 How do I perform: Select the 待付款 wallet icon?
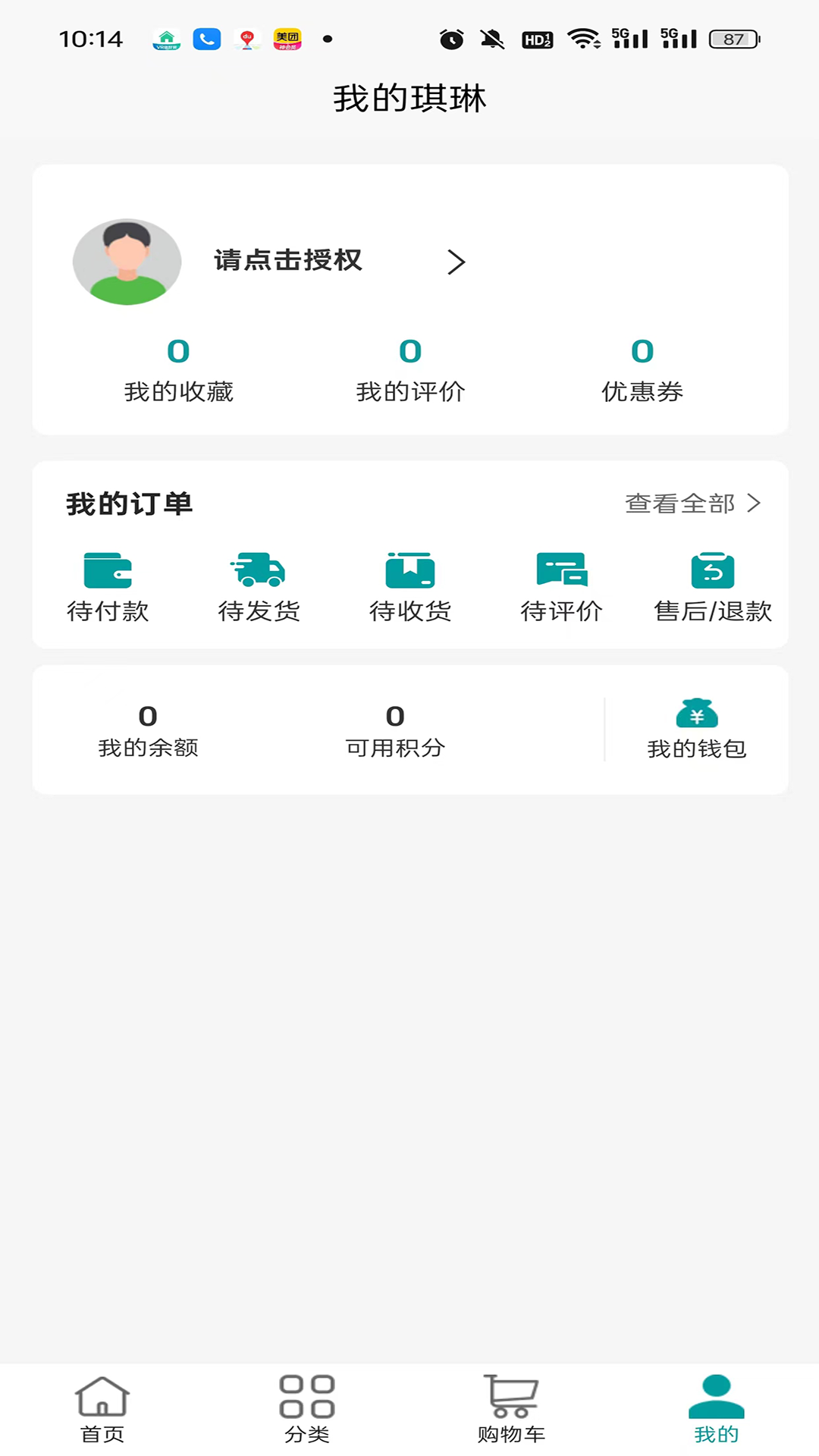pyautogui.click(x=106, y=570)
